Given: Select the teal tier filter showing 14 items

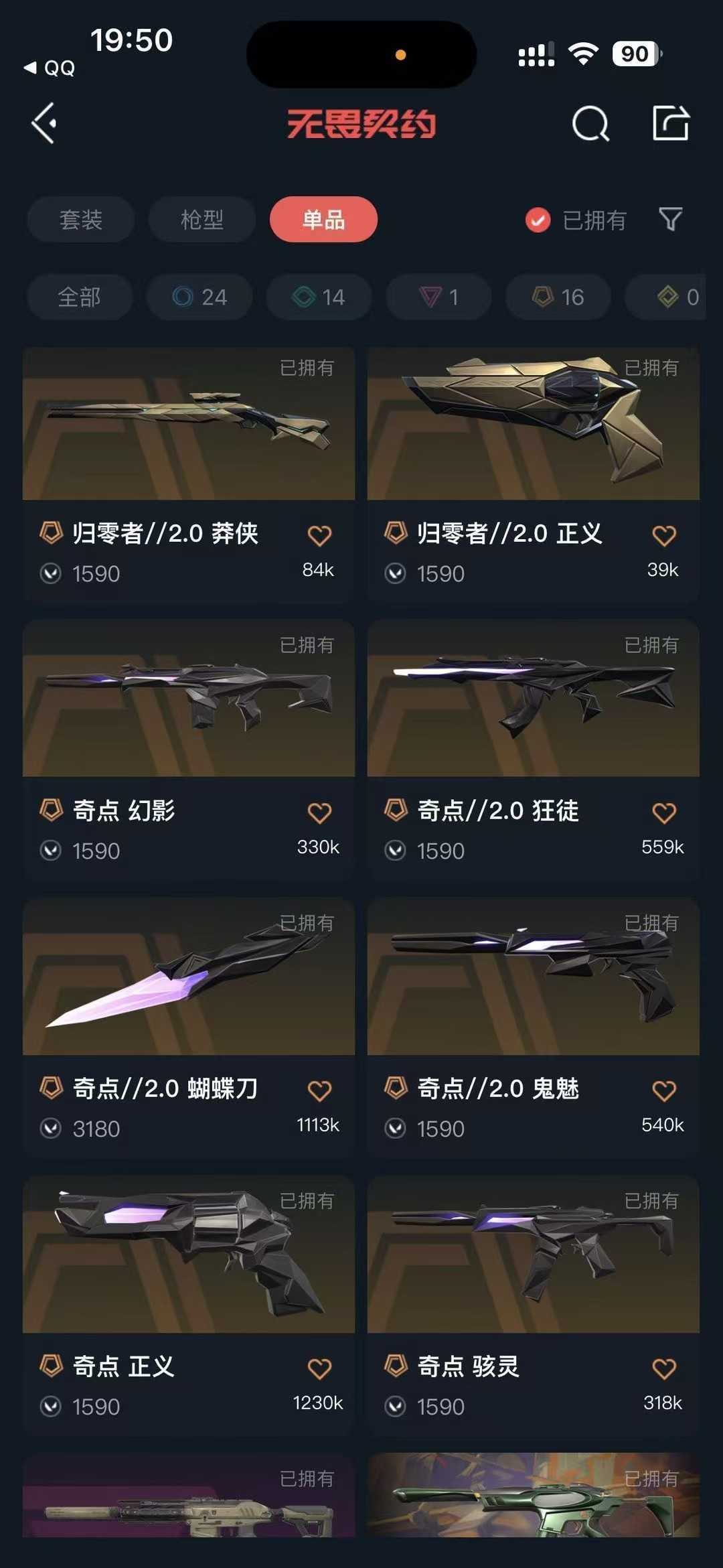Looking at the screenshot, I should [x=317, y=297].
